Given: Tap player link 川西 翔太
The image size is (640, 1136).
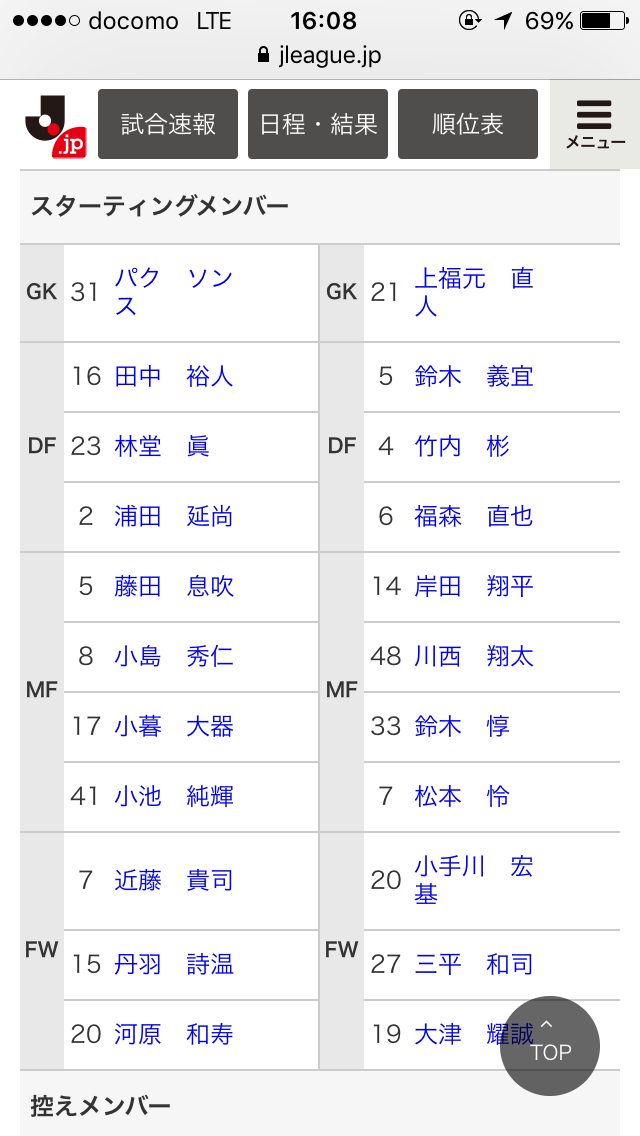Looking at the screenshot, I should pyautogui.click(x=473, y=656).
